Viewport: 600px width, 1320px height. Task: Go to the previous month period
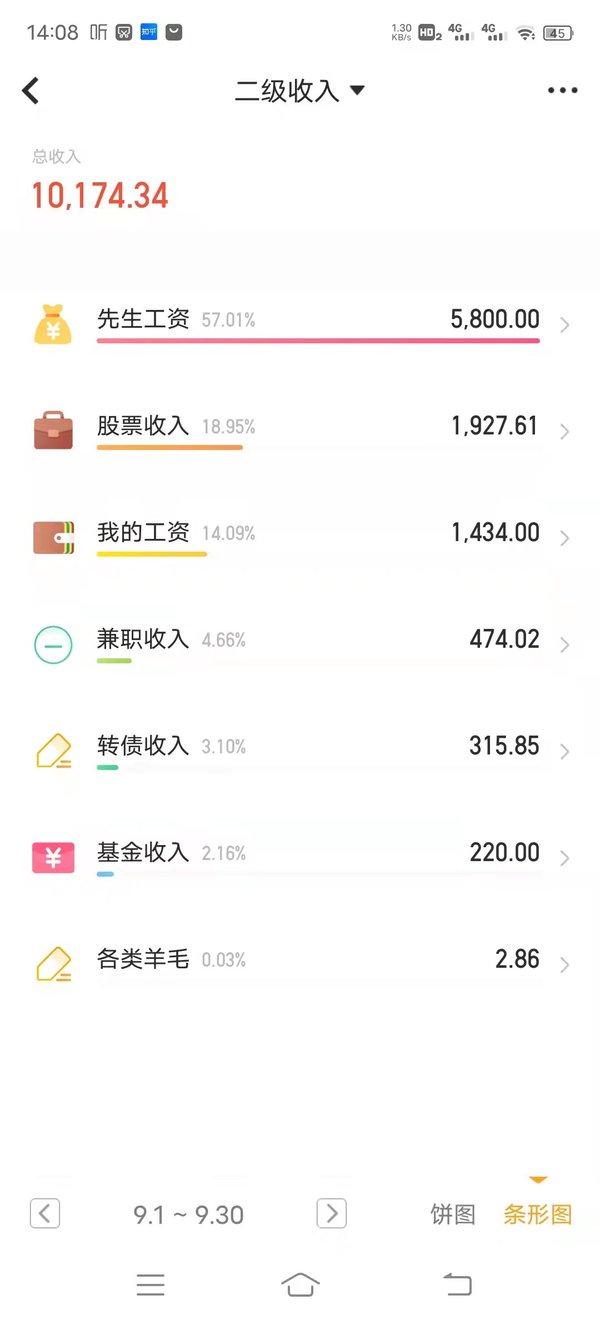point(45,1214)
